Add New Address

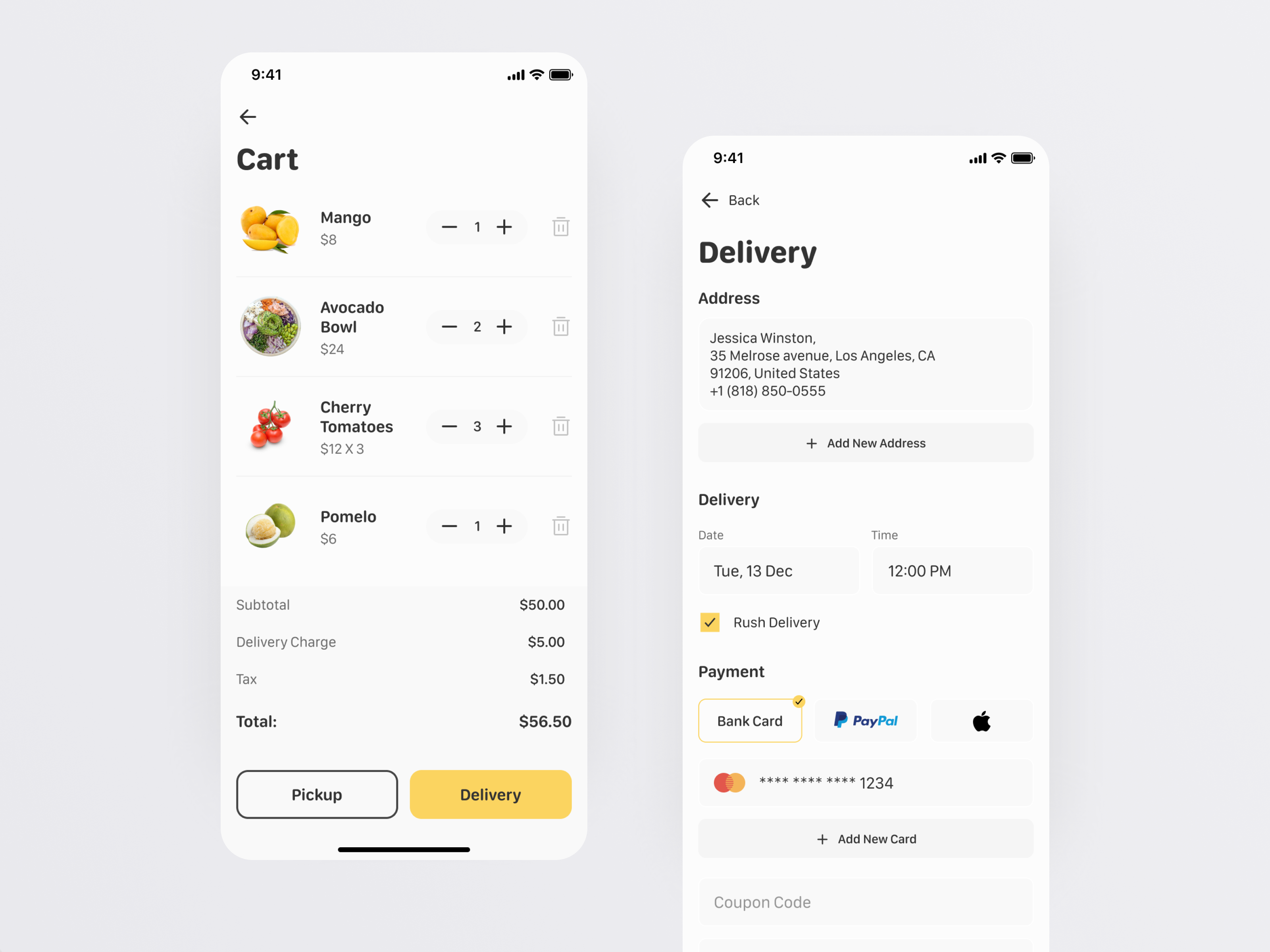[x=865, y=443]
